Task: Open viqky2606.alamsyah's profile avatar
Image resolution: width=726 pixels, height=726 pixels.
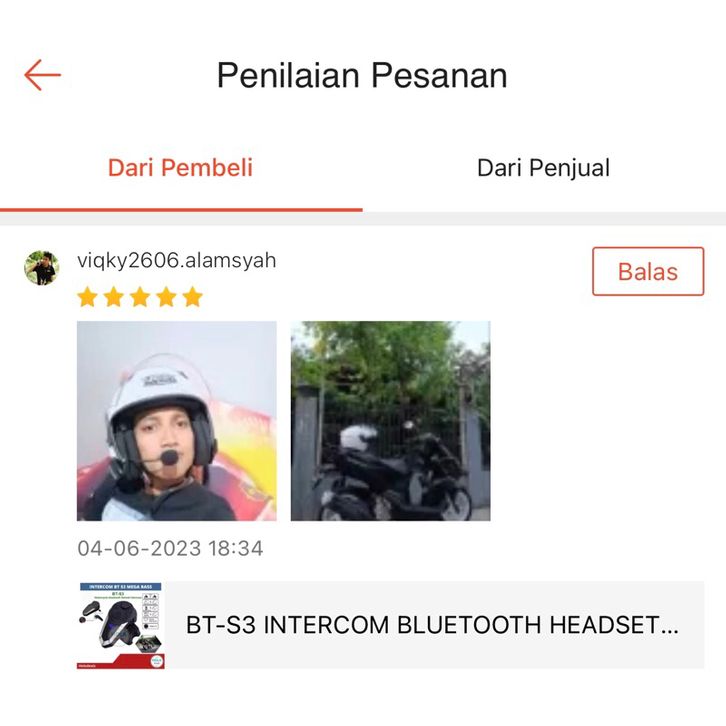Action: (x=41, y=268)
